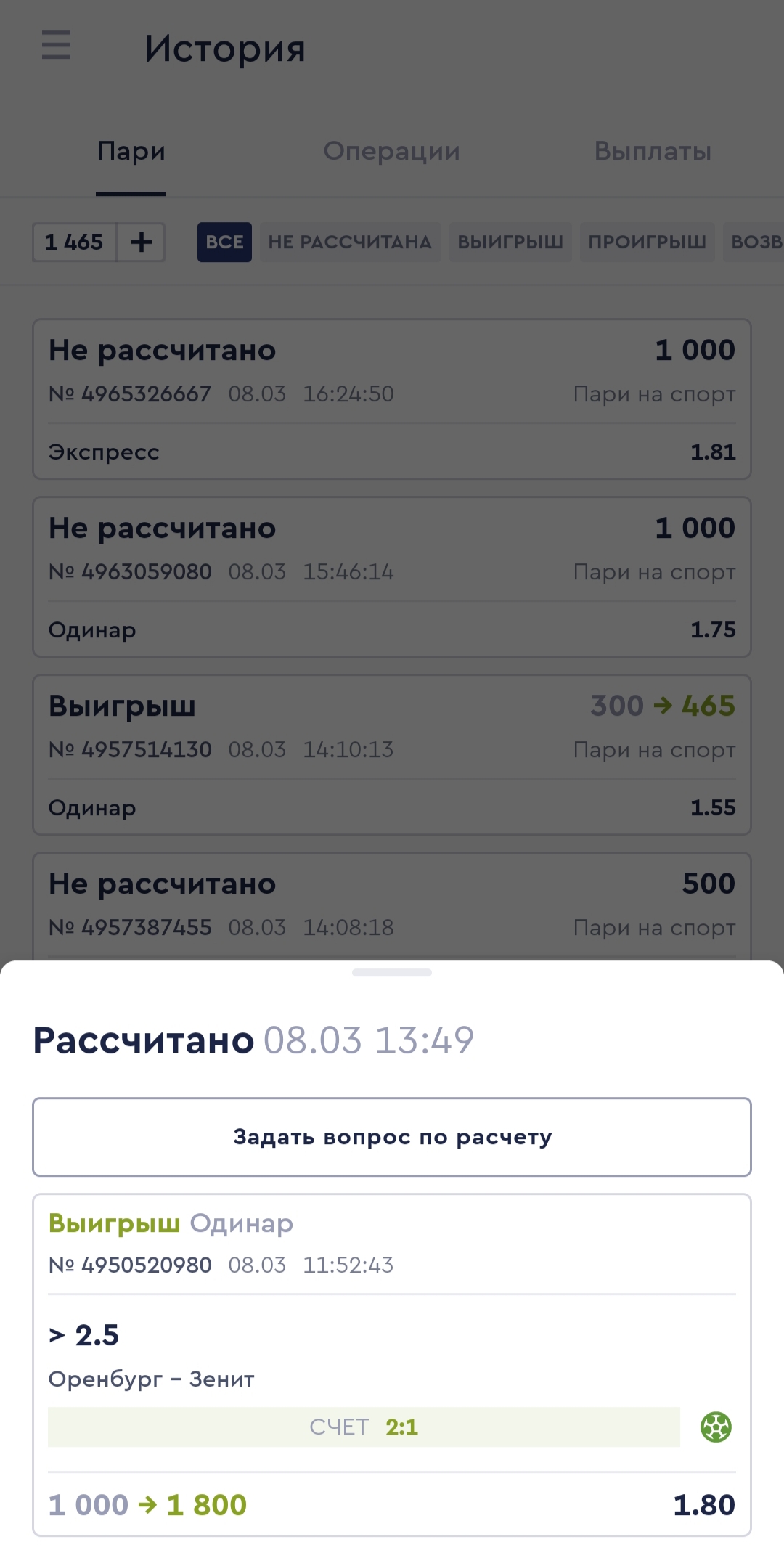Show only ПРОИГРЫШ bets
Viewport: 784px width, 1550px height.
[x=647, y=242]
